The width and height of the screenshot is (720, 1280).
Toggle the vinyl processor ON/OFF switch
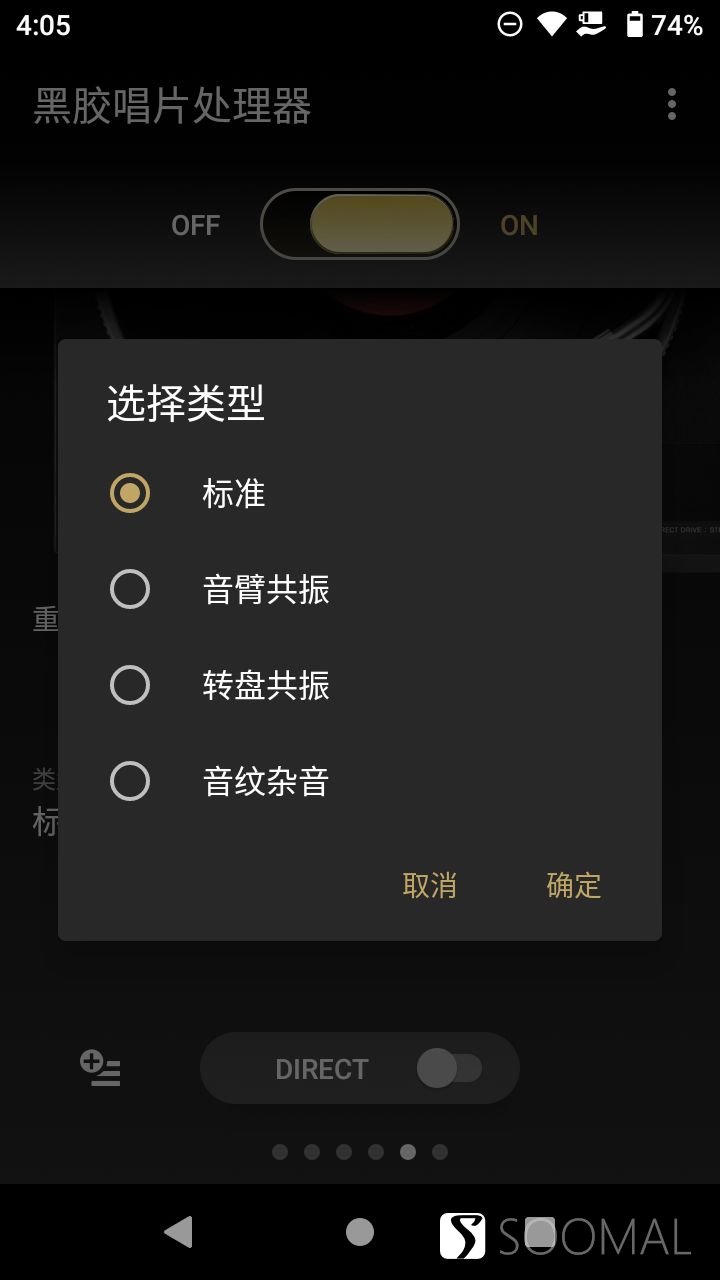pyautogui.click(x=360, y=224)
